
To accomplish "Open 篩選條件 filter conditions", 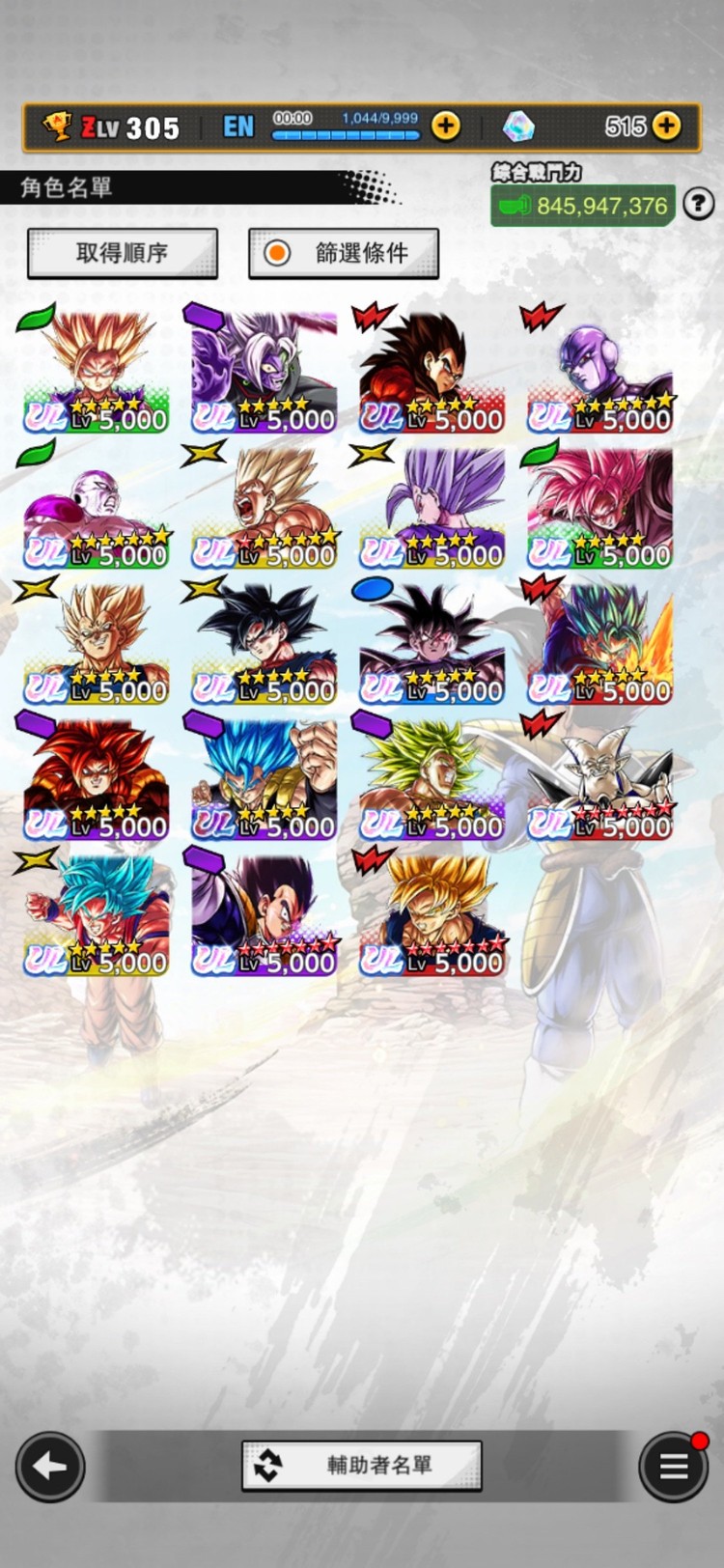I will [344, 253].
